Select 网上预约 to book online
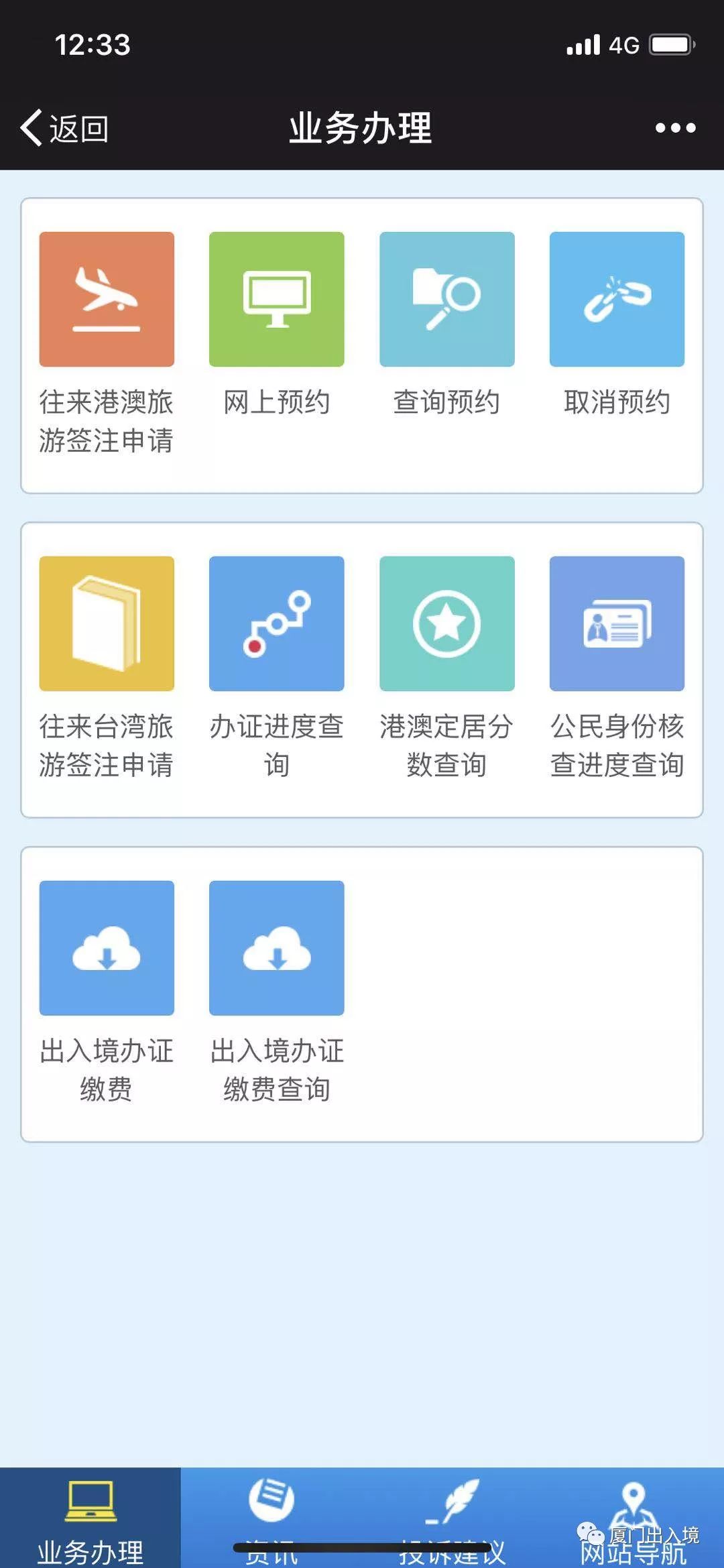This screenshot has width=724, height=1568. coord(276,300)
